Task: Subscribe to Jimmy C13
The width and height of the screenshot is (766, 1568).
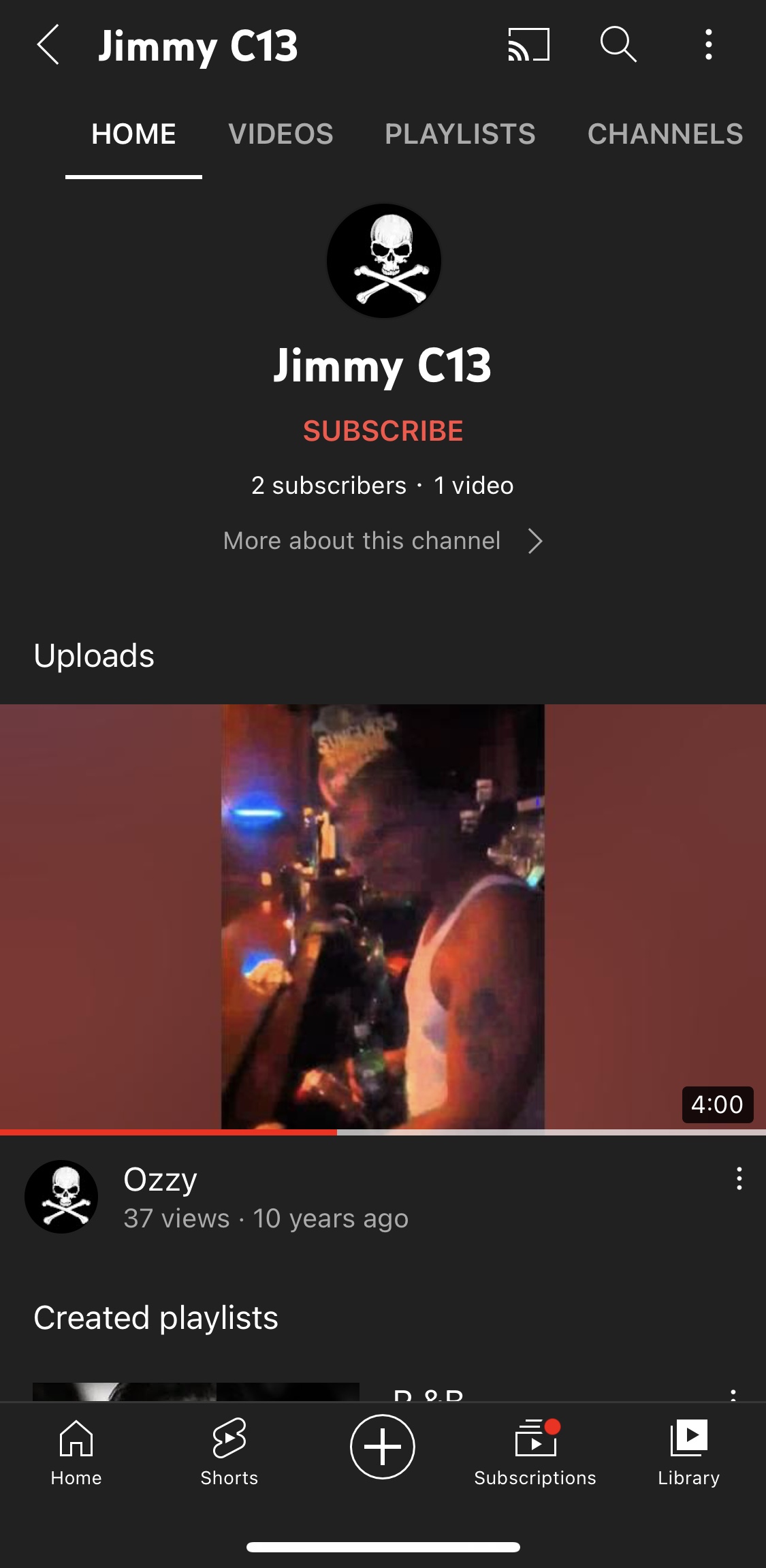Action: 383,431
